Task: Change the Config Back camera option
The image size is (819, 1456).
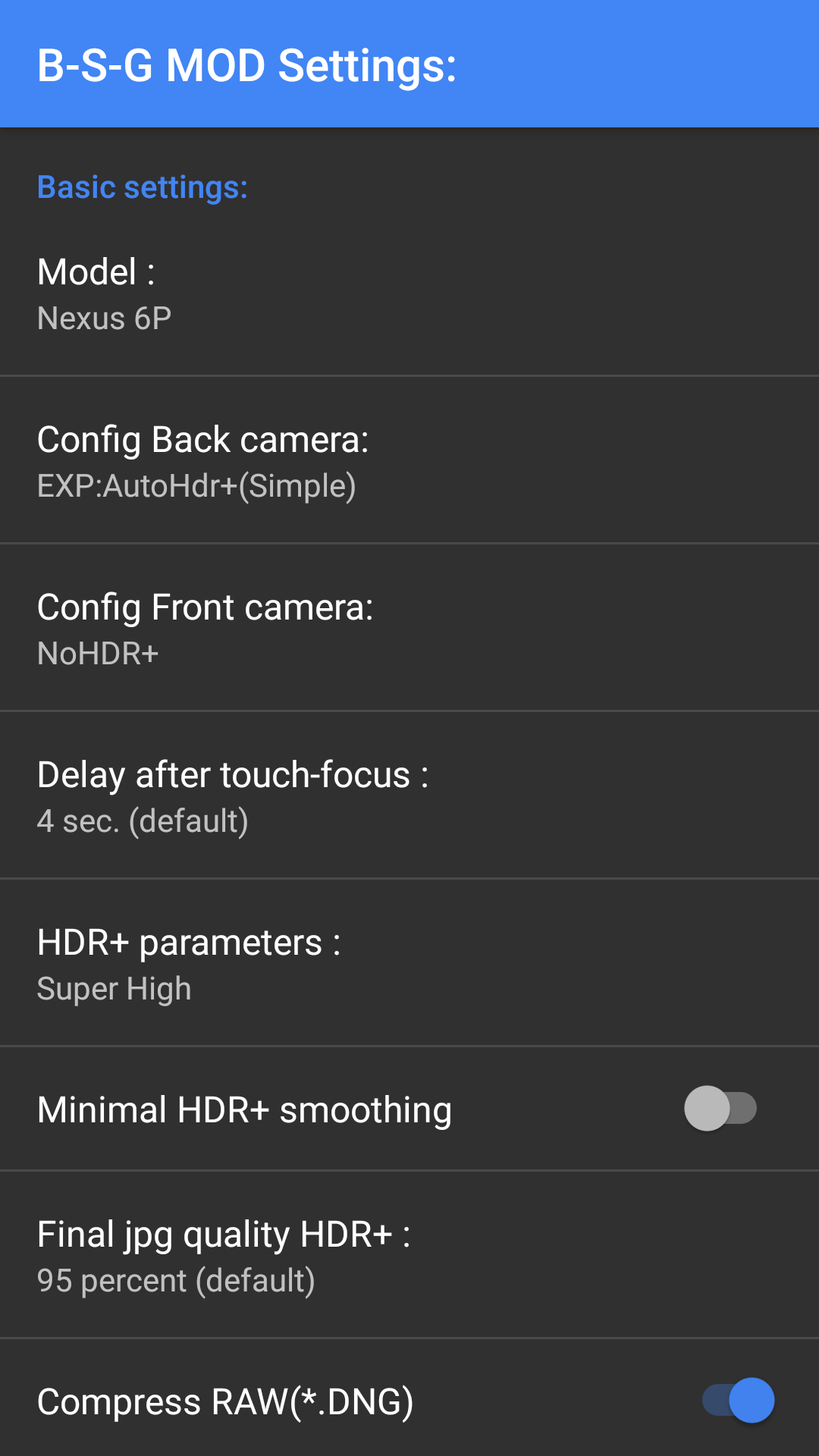Action: point(409,461)
